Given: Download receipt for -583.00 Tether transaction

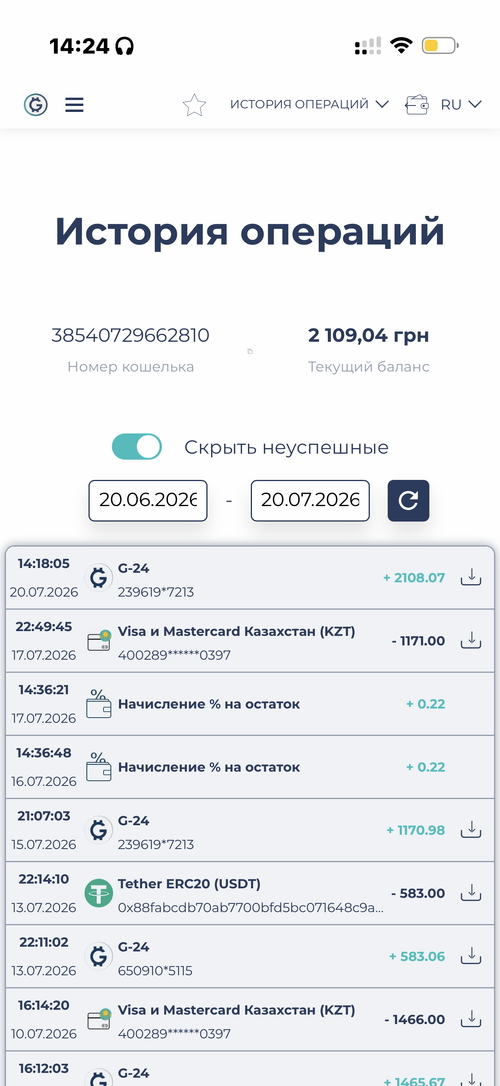Looking at the screenshot, I should coord(471,893).
